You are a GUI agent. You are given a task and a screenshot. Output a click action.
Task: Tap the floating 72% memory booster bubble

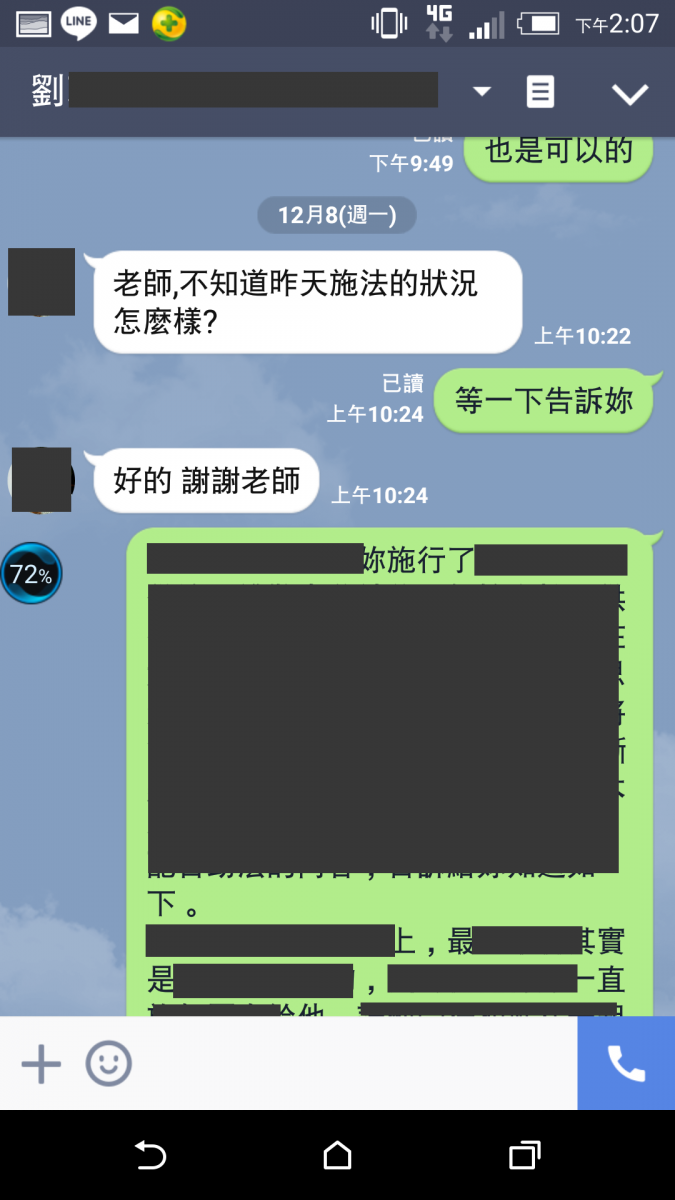31,574
